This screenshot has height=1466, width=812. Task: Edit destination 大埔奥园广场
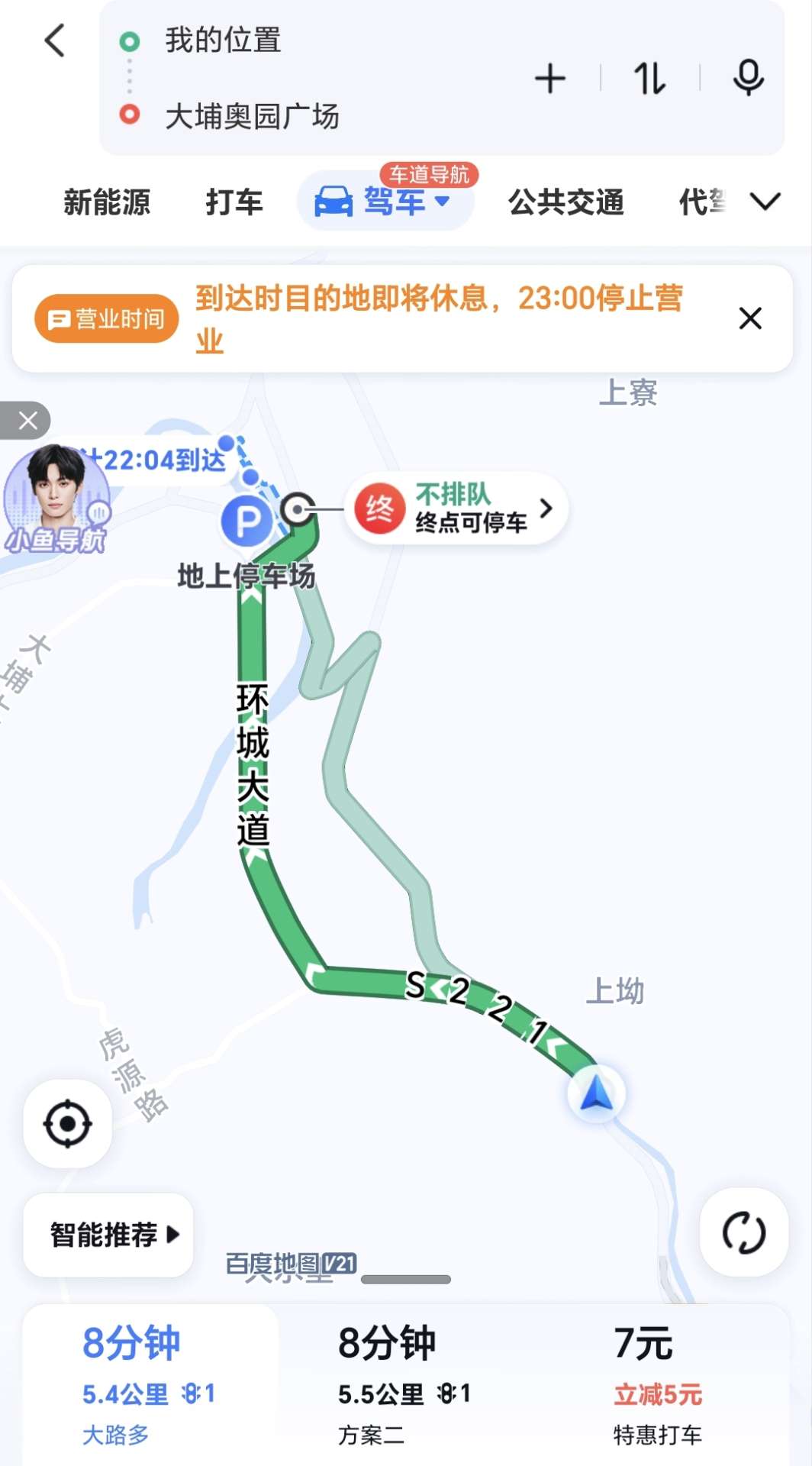(252, 116)
